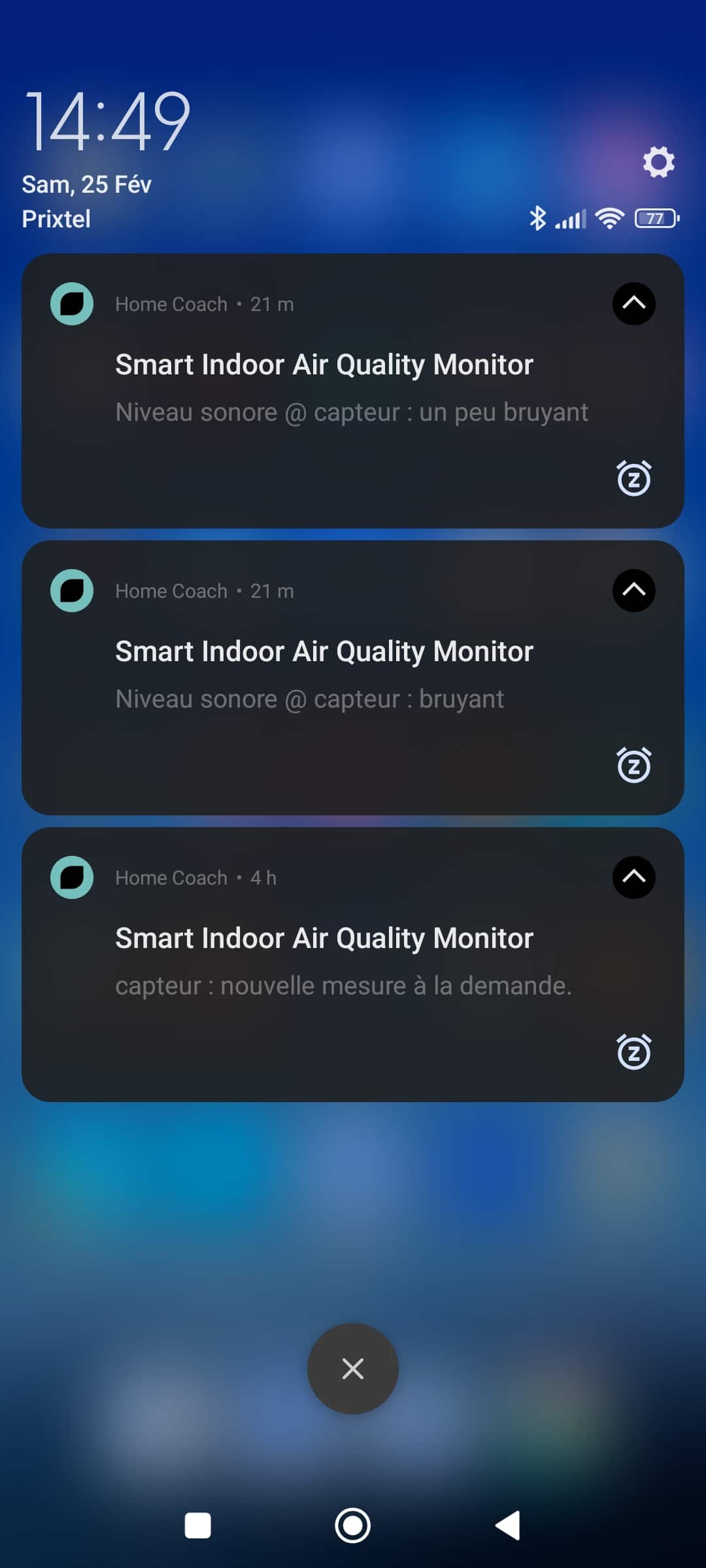The height and width of the screenshot is (1568, 706).
Task: Open the 'capteur : bruyant' notification card
Action: click(353, 678)
